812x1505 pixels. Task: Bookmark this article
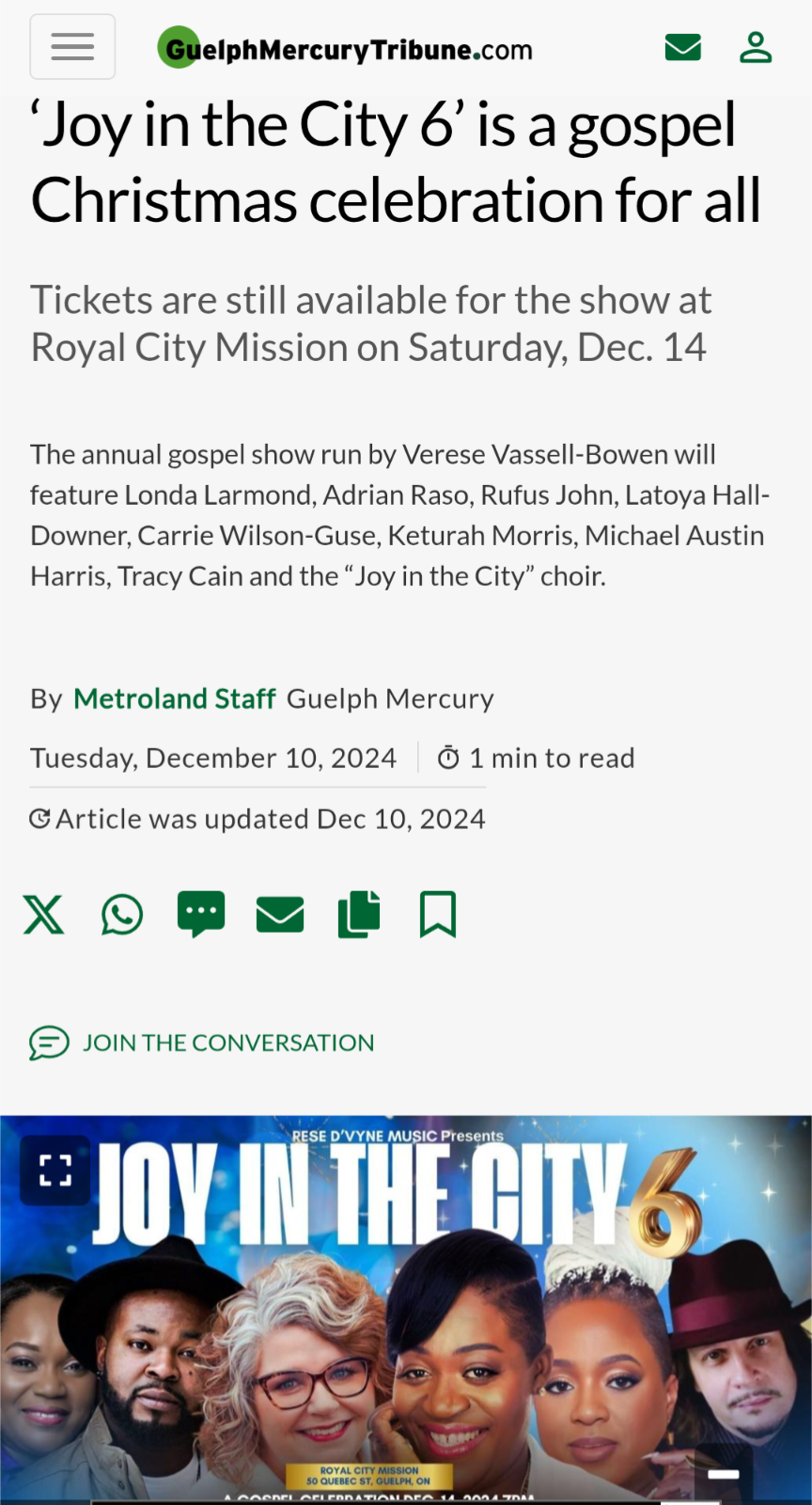coord(438,915)
